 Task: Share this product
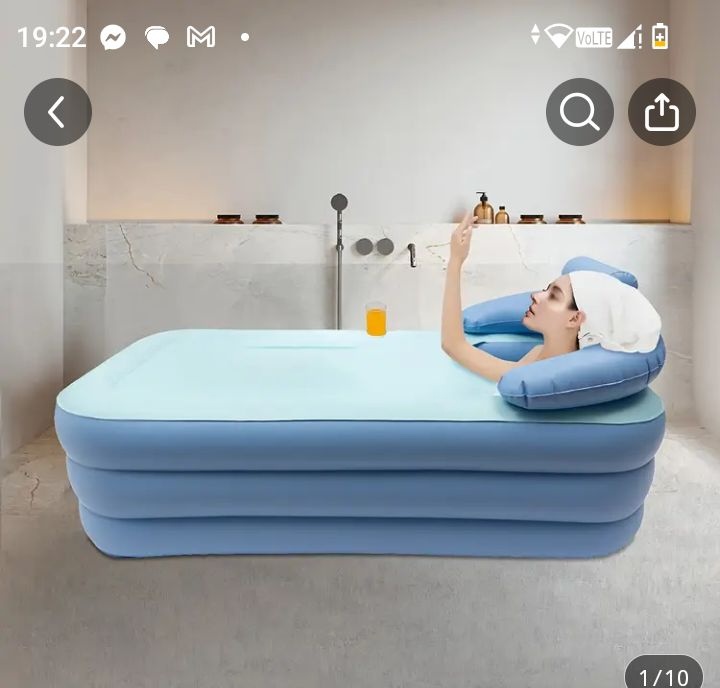coord(661,112)
